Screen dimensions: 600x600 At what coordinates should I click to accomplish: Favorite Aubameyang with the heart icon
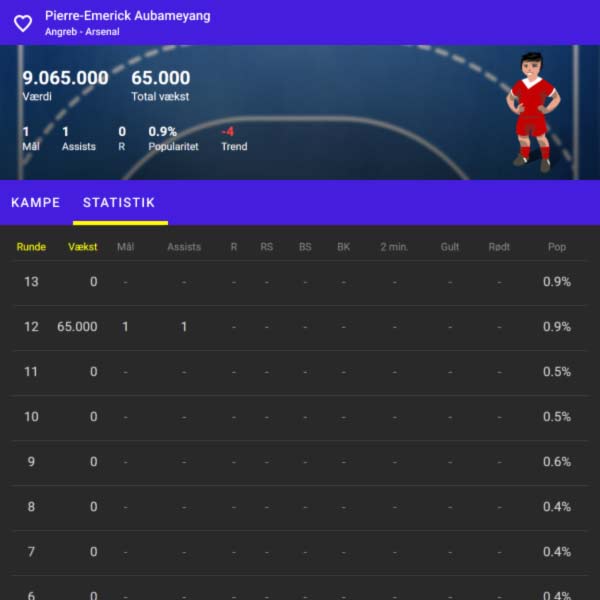(x=22, y=23)
